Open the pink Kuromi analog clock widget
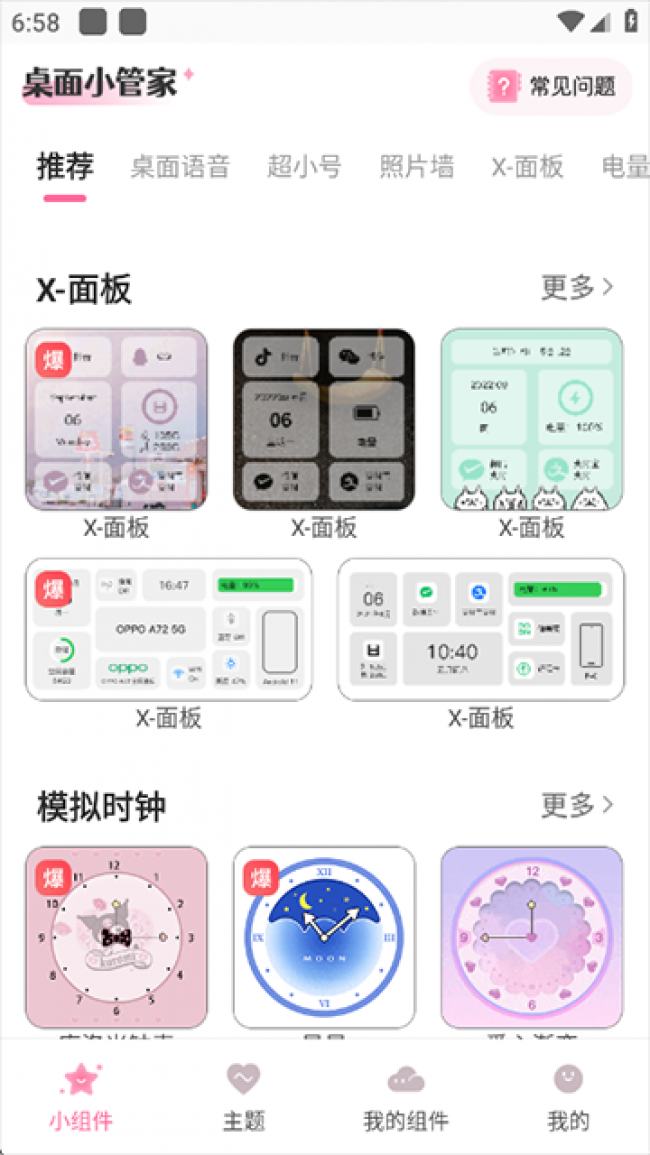 (116, 937)
